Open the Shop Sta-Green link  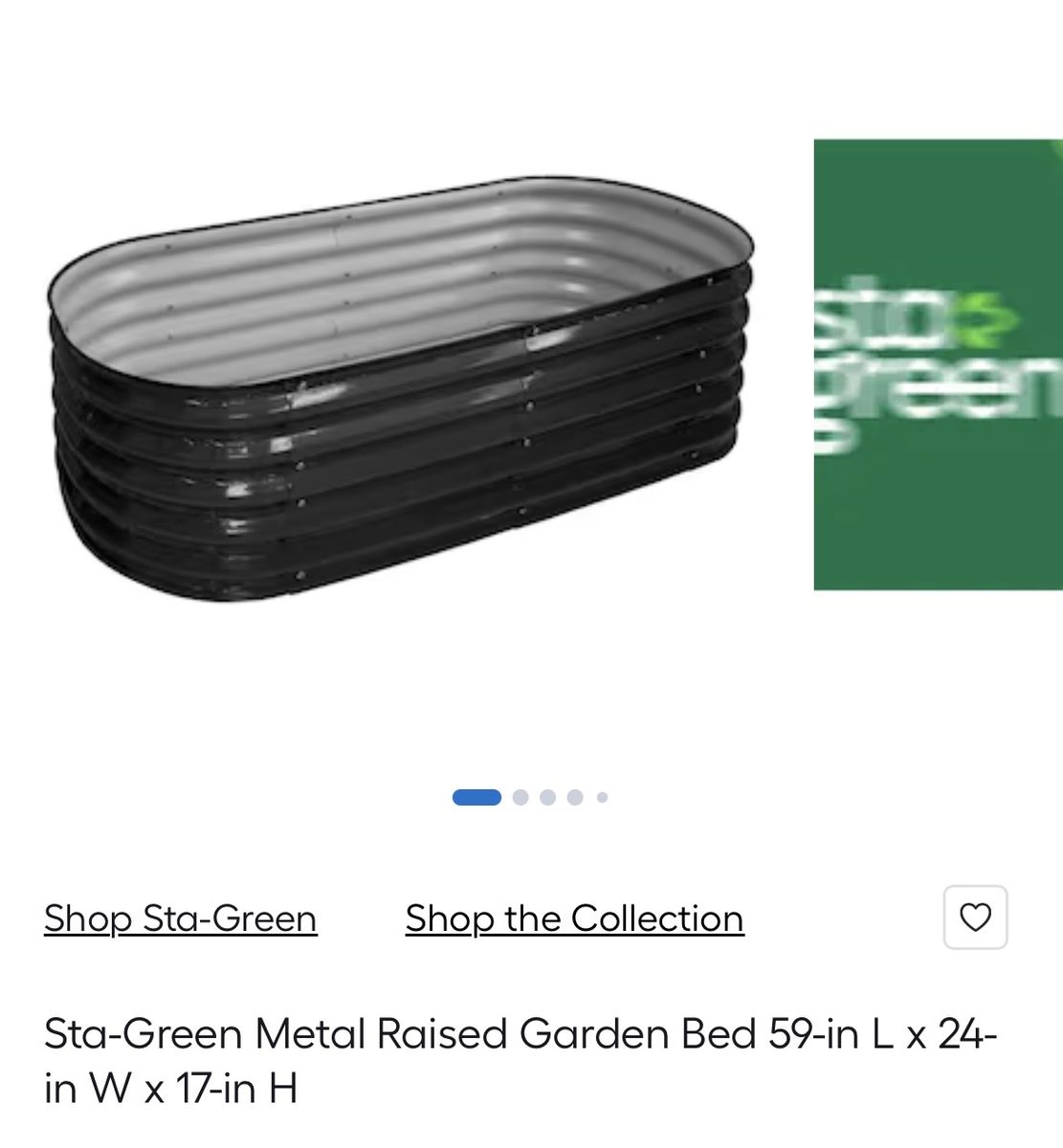tap(180, 918)
